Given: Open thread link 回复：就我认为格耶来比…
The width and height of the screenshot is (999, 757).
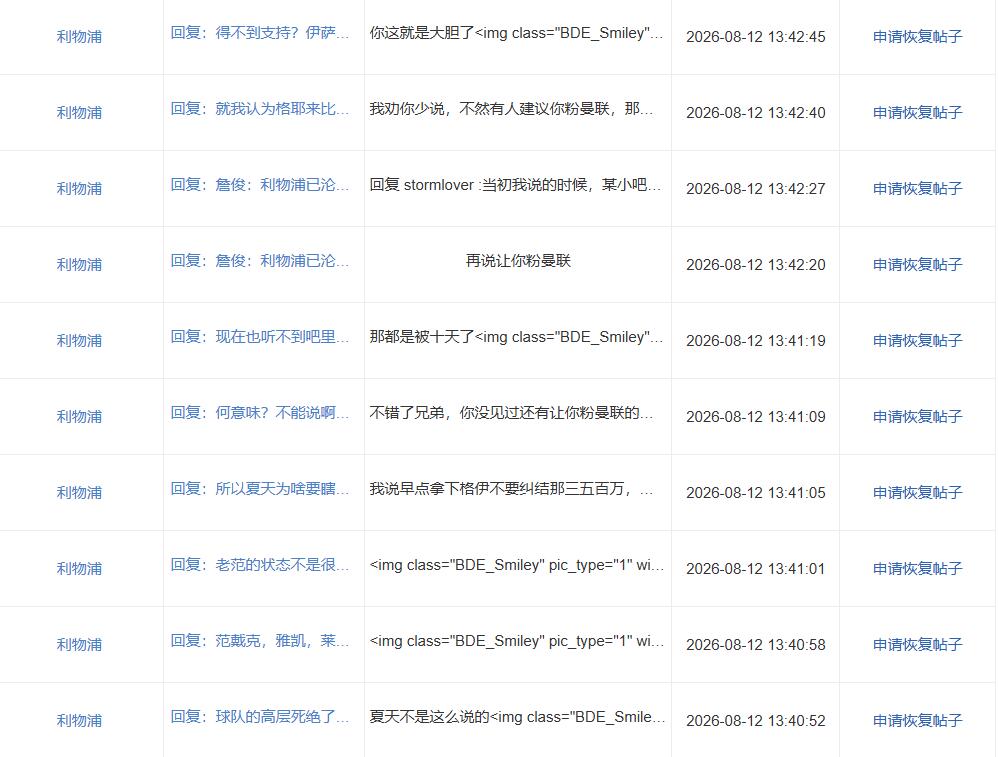Looking at the screenshot, I should click(x=260, y=108).
